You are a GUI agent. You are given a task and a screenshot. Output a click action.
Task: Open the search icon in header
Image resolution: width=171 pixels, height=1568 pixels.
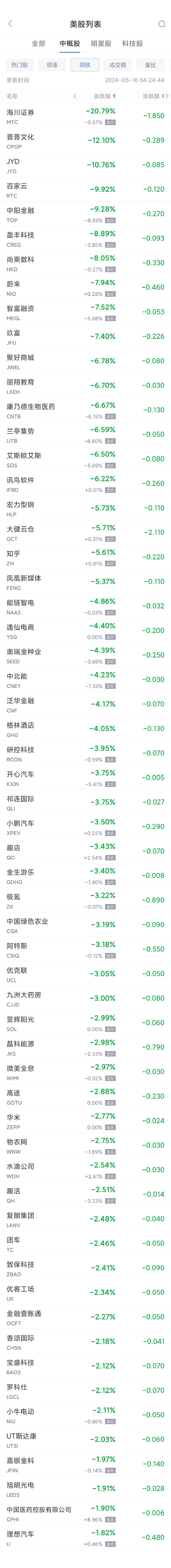(x=161, y=24)
